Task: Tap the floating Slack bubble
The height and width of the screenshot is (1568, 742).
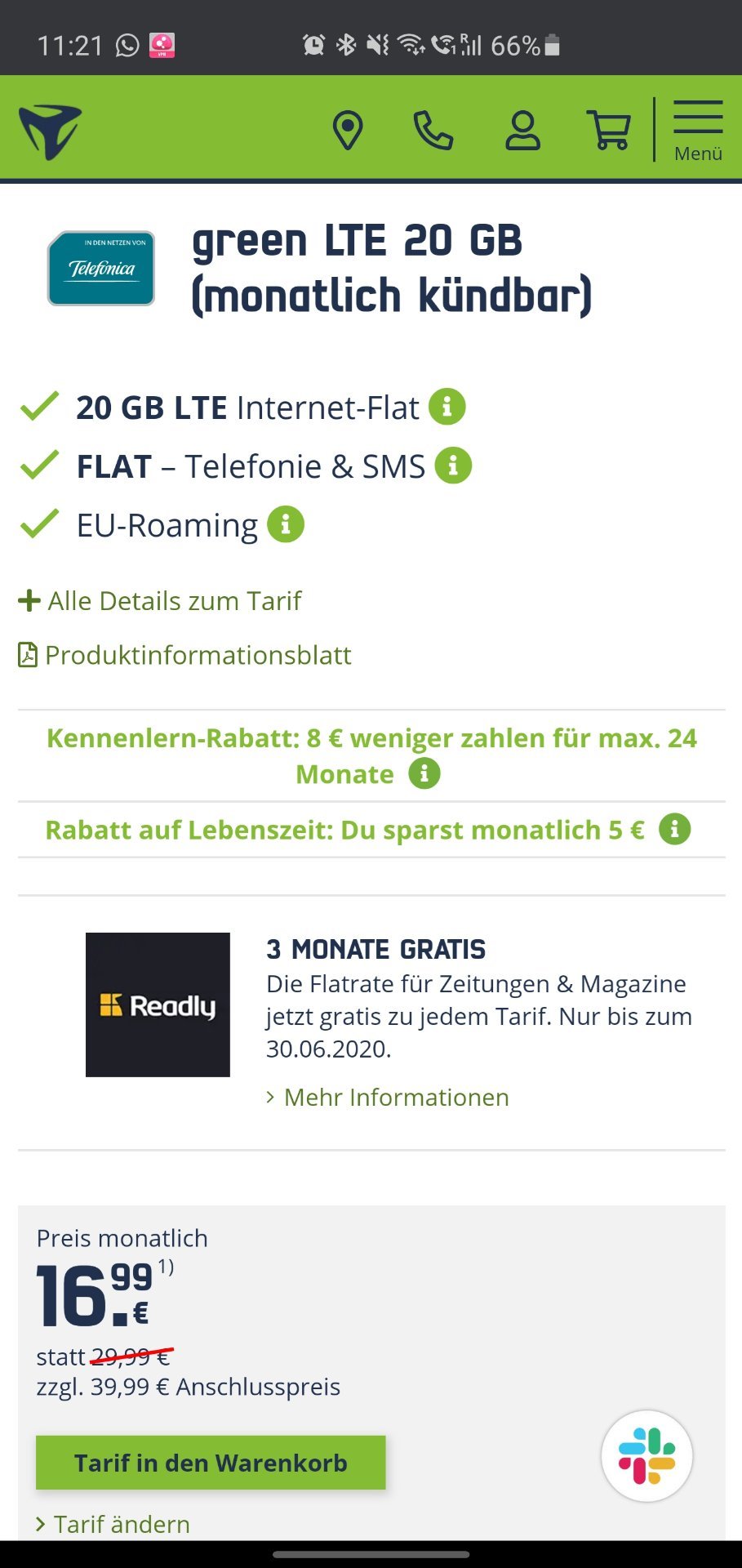Action: [647, 1456]
